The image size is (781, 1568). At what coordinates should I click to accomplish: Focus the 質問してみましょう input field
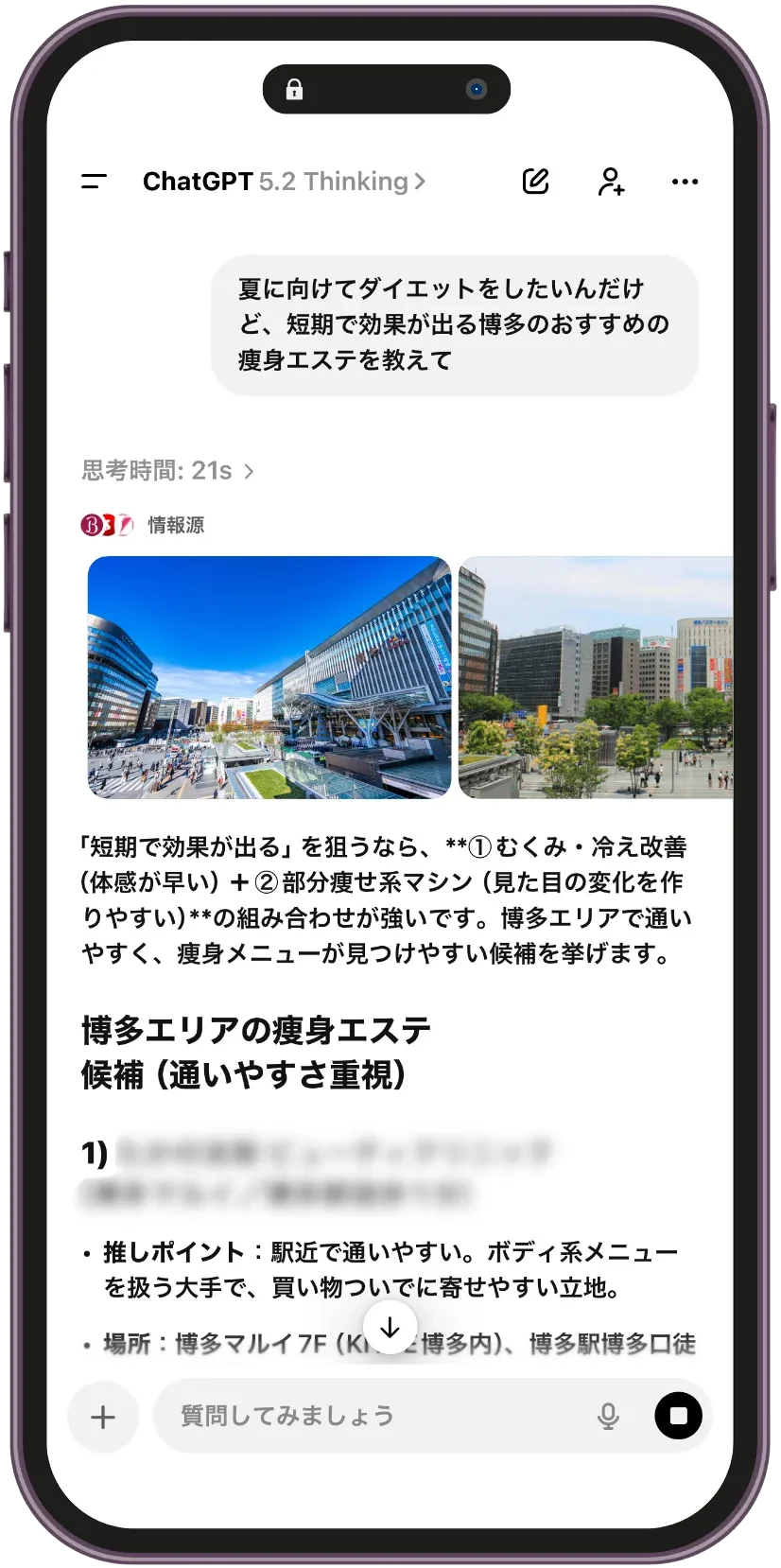(378, 1416)
